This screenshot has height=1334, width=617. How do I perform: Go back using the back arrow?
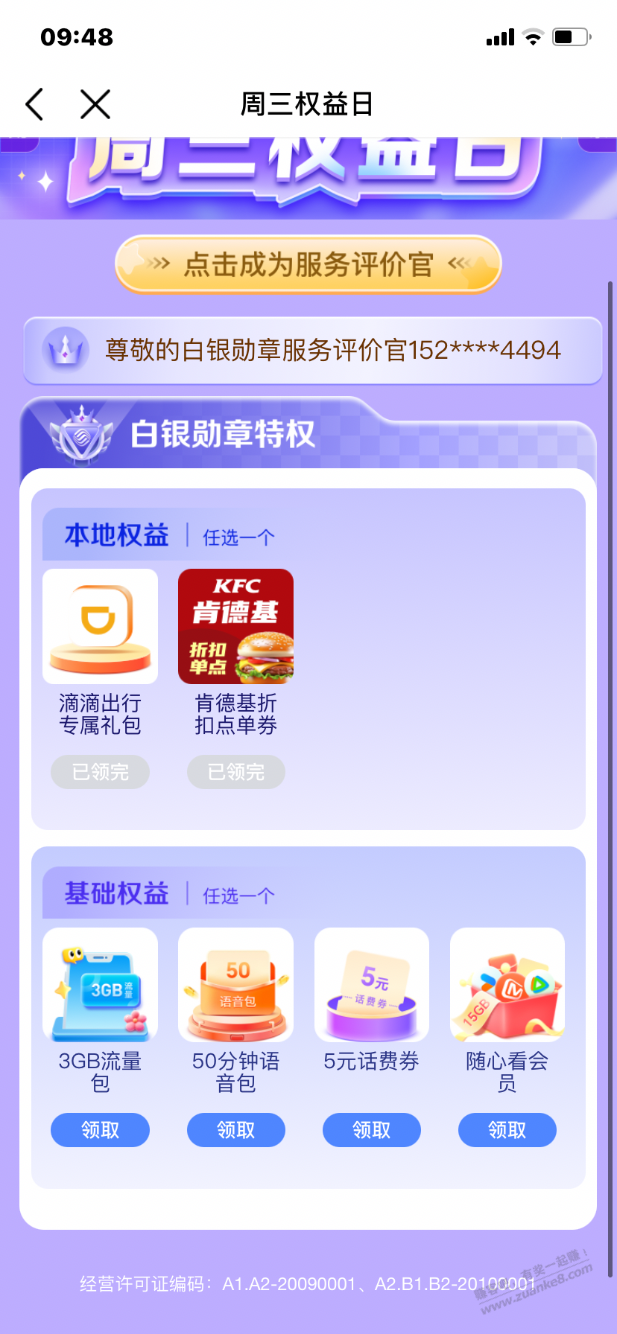[35, 104]
